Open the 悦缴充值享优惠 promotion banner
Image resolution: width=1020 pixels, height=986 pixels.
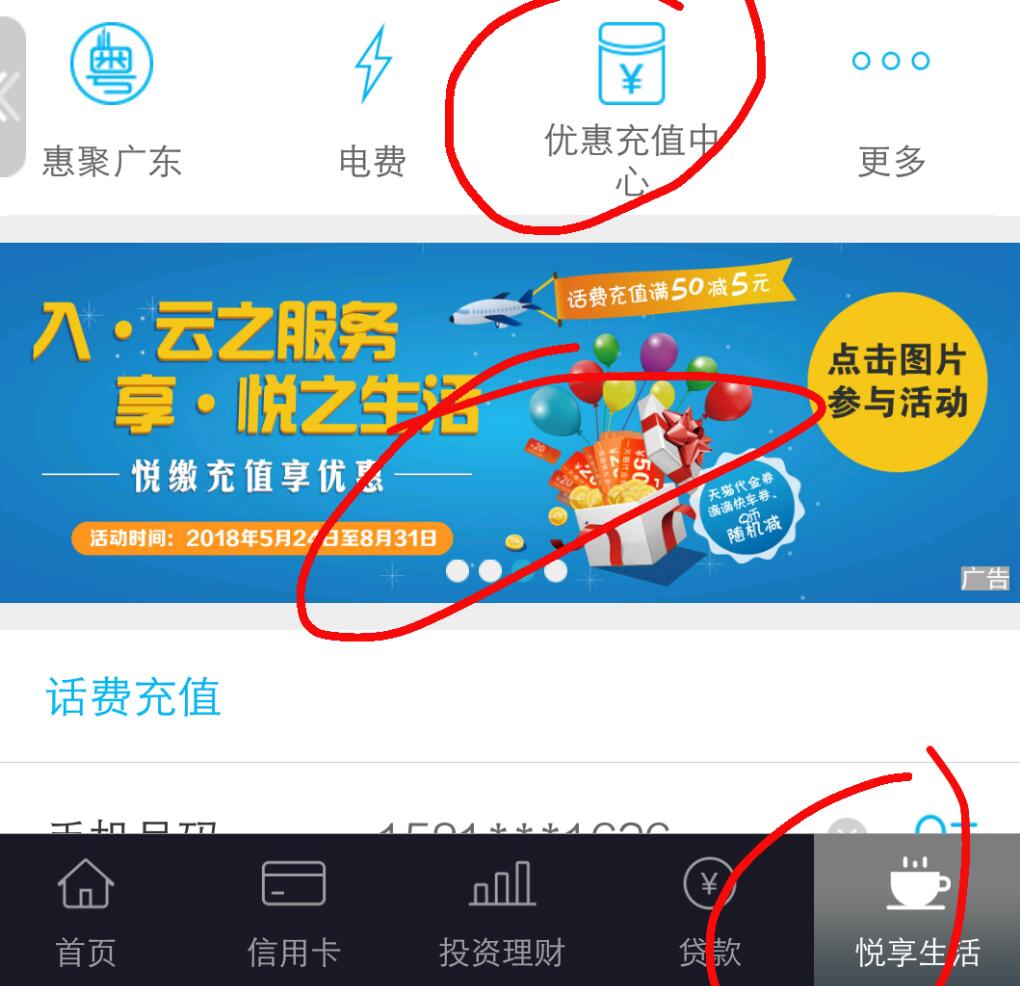[x=510, y=422]
